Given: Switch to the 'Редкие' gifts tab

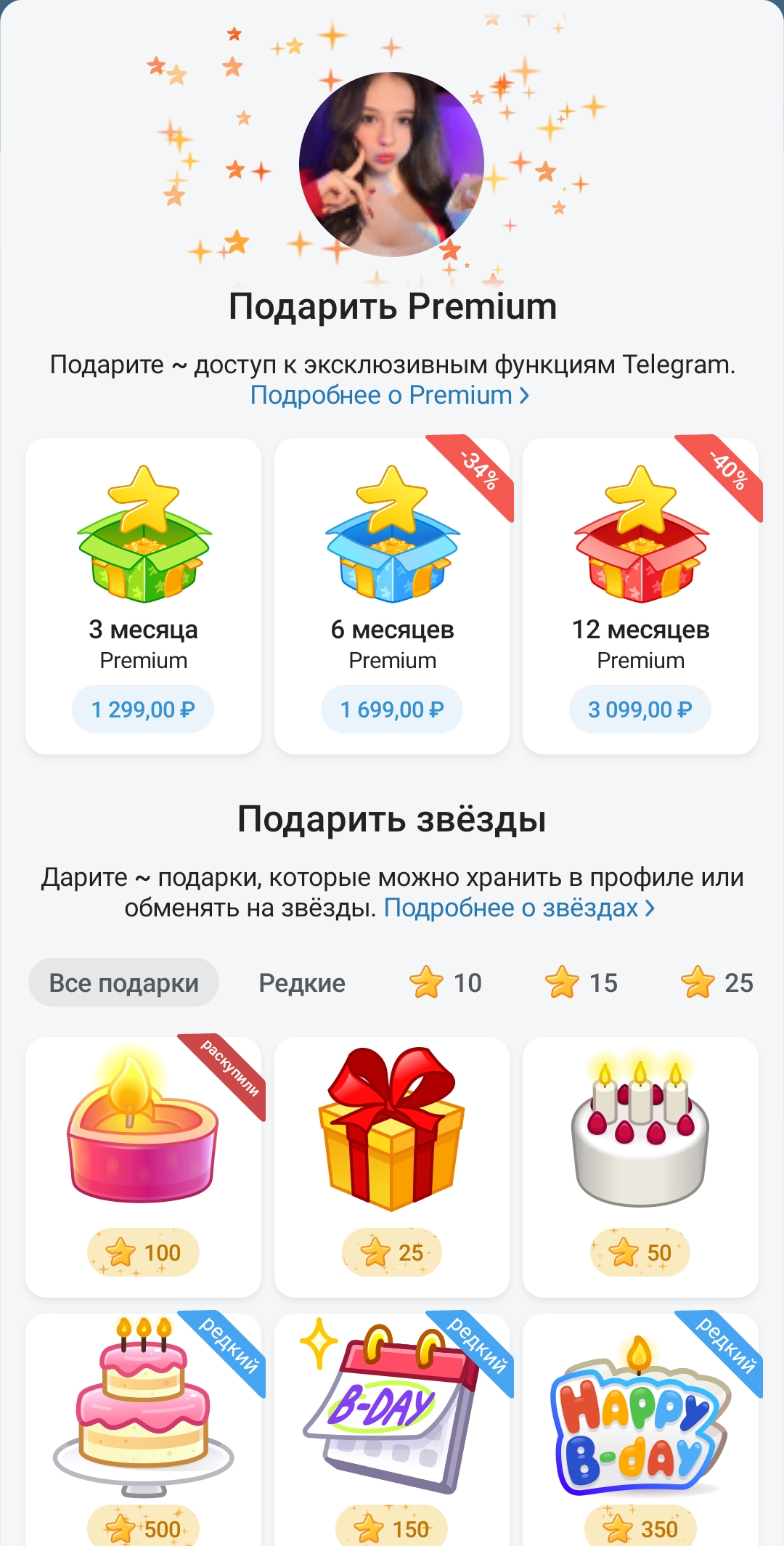Looking at the screenshot, I should point(302,983).
